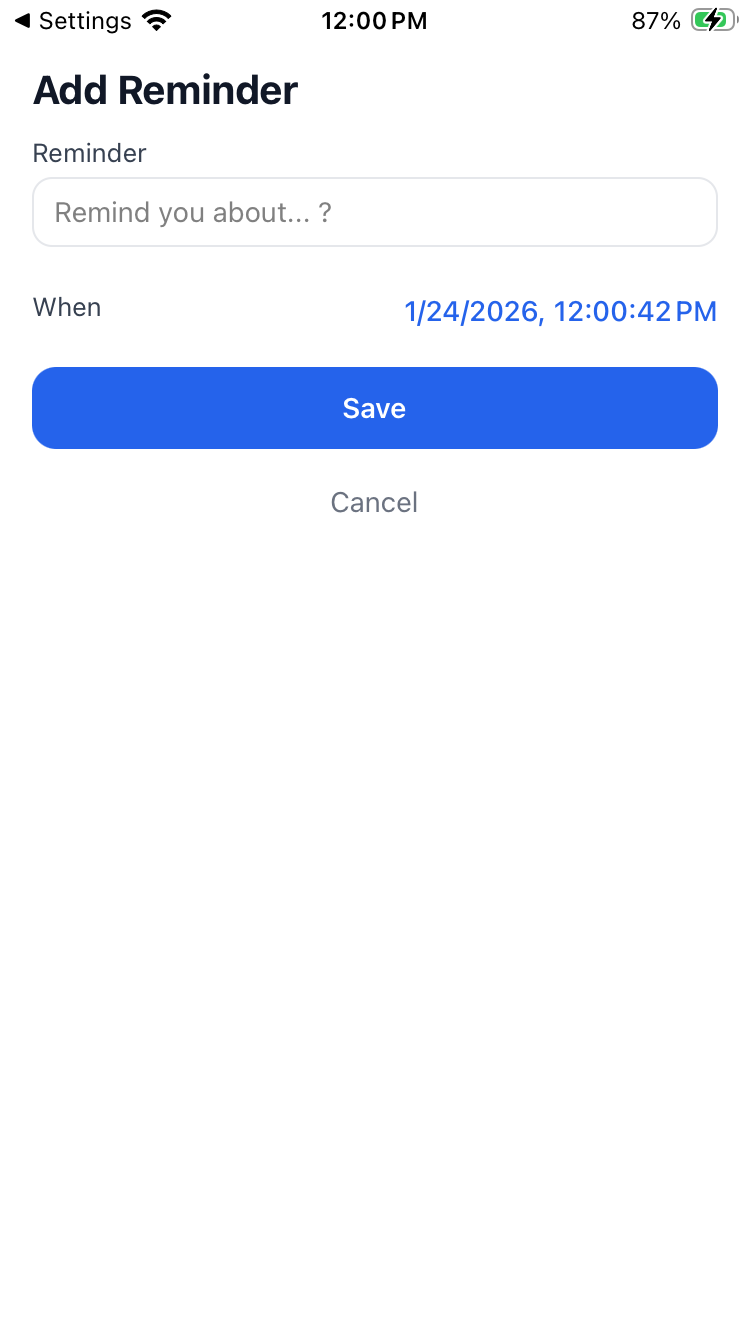Cancel adding the reminder
Viewport: 750px width, 1334px height.
(x=374, y=502)
